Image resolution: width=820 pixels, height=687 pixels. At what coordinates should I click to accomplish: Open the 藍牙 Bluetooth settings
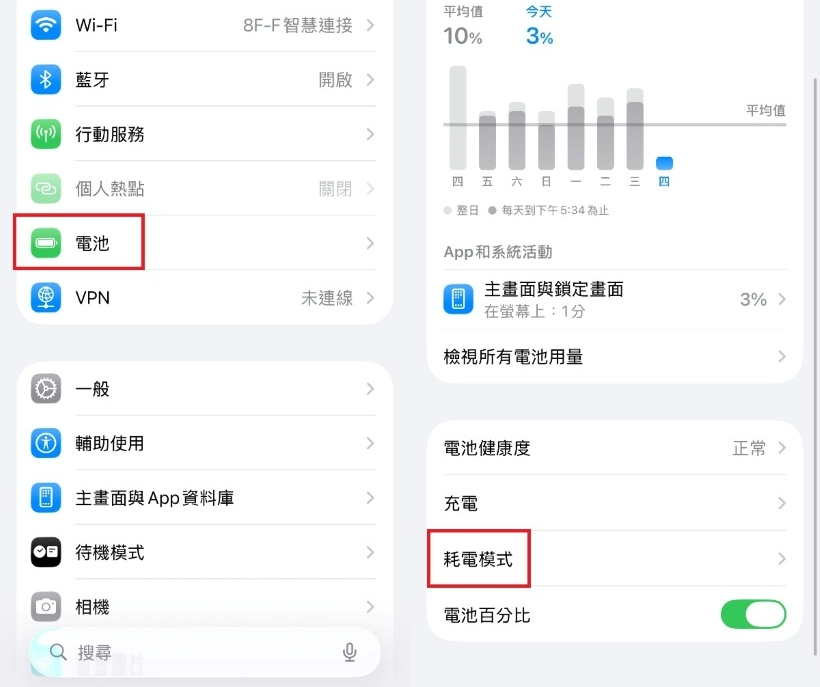[200, 80]
